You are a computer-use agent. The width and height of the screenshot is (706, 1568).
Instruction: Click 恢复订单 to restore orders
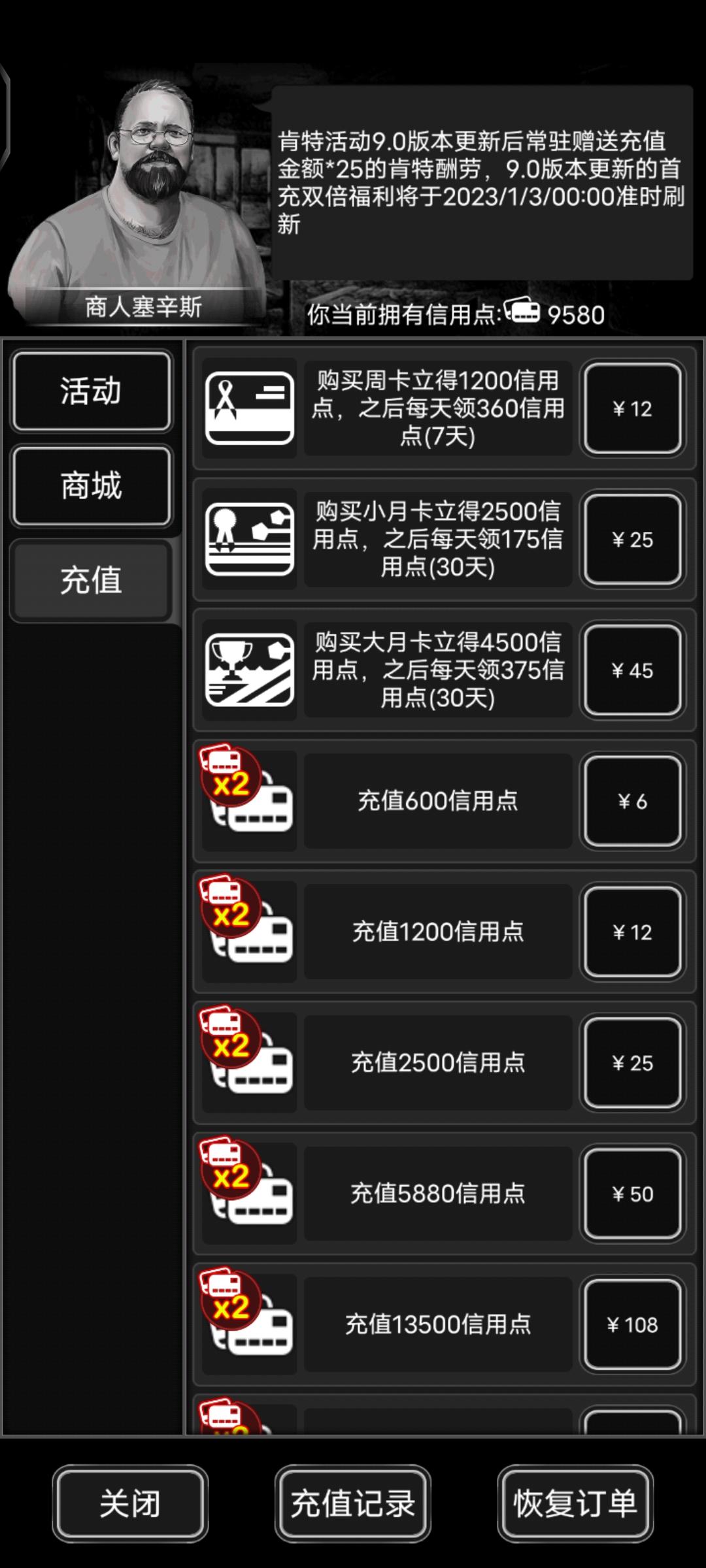573,1503
